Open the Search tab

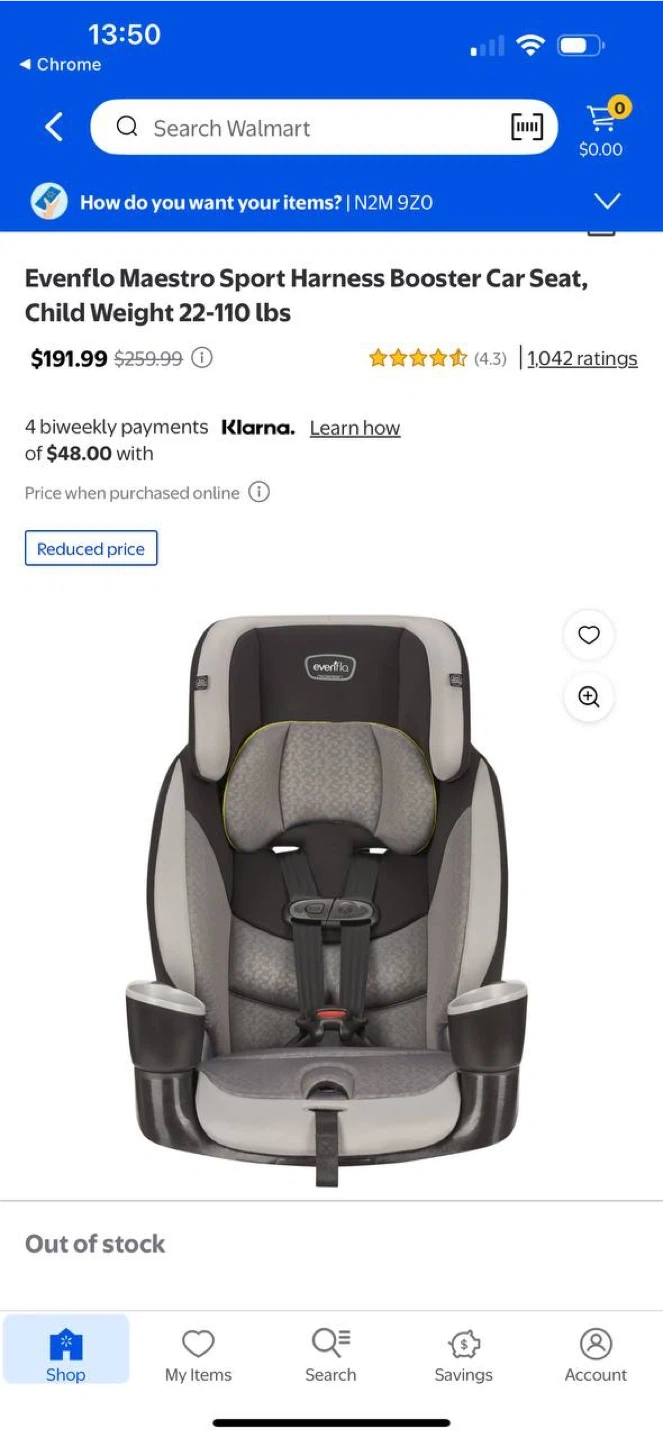(331, 1355)
